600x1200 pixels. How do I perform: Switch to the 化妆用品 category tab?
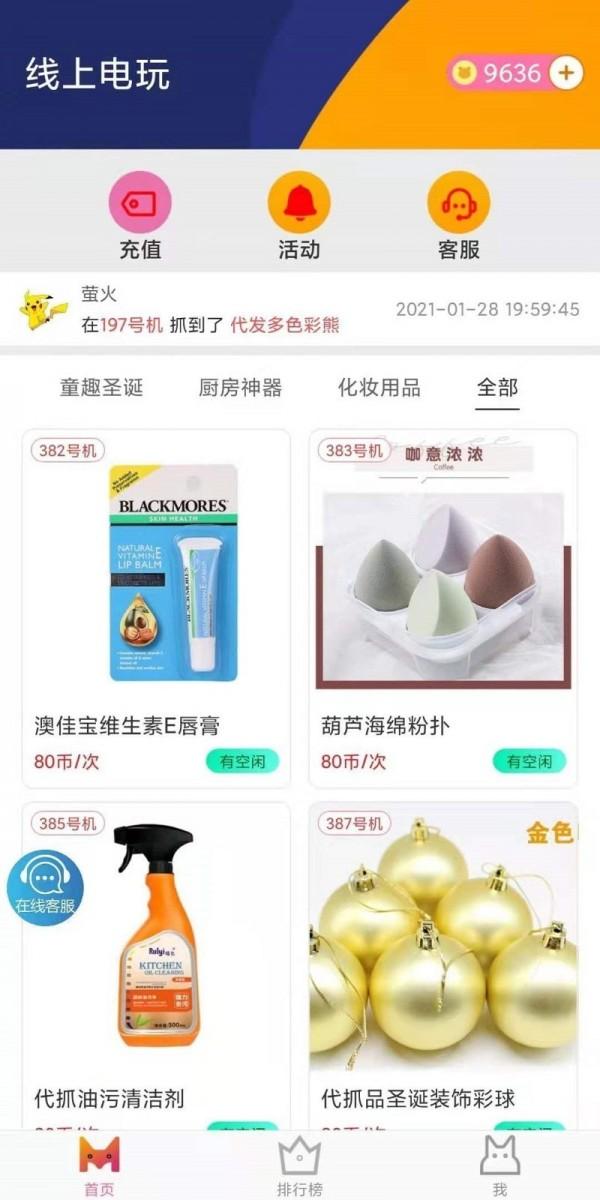point(379,388)
